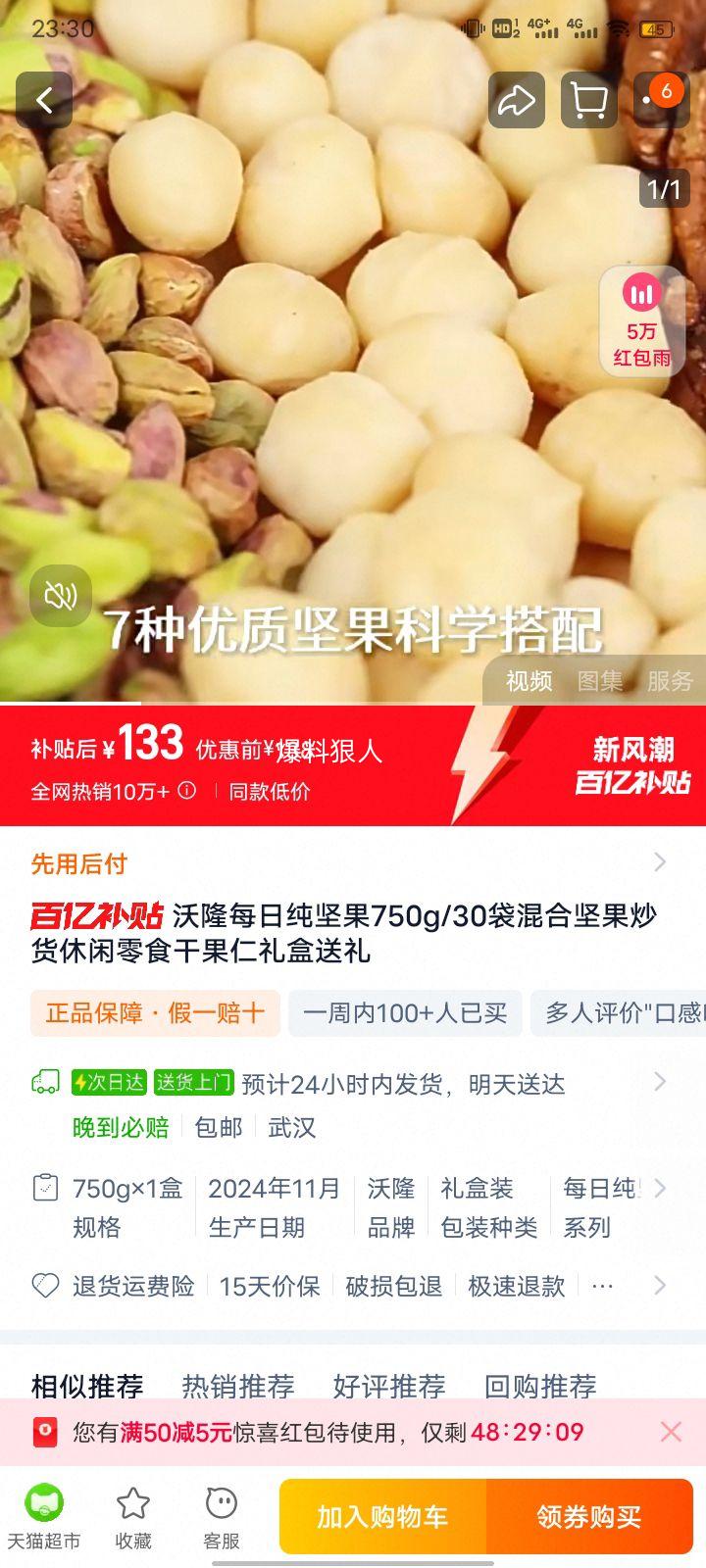Contact 客服 customer service
The image size is (706, 1568).
tap(222, 1514)
